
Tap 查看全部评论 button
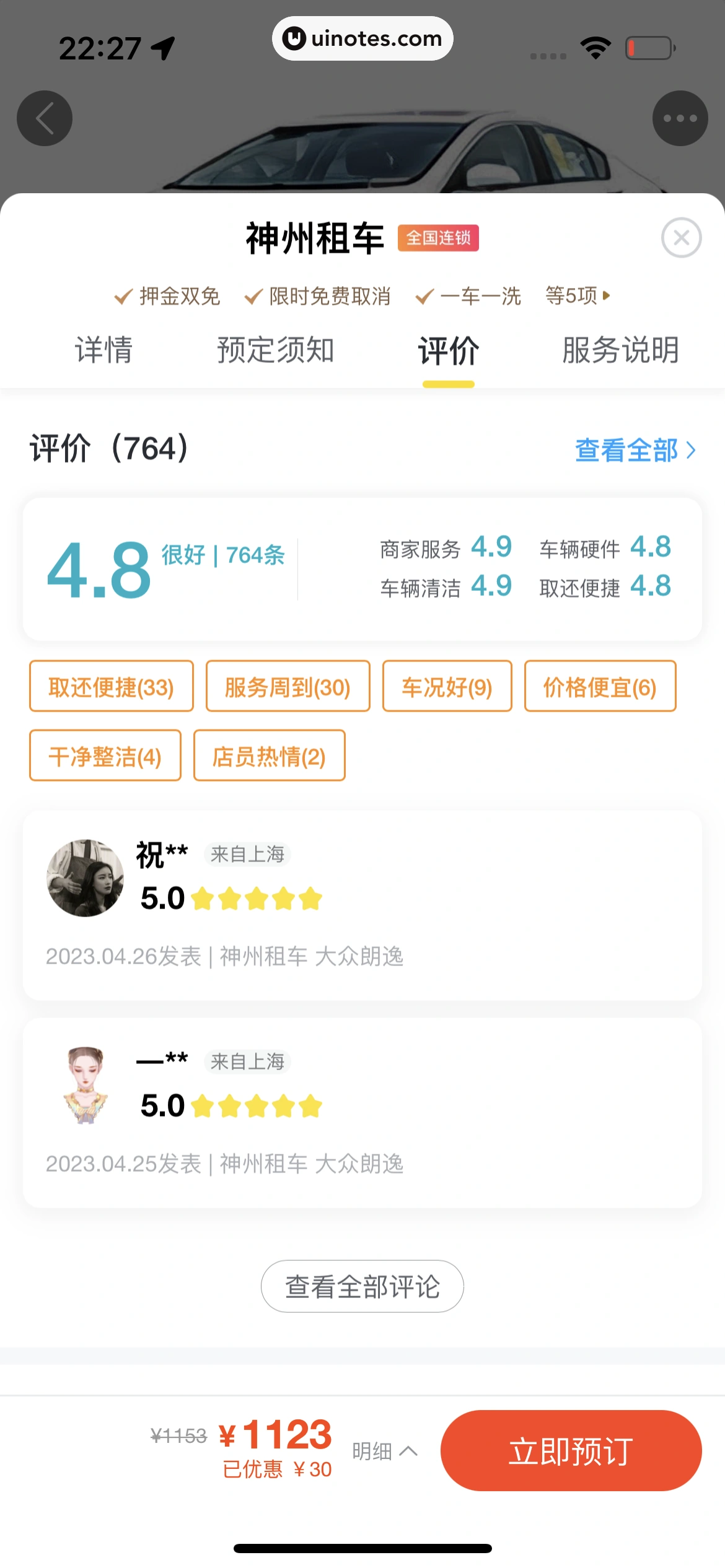pyautogui.click(x=362, y=1286)
